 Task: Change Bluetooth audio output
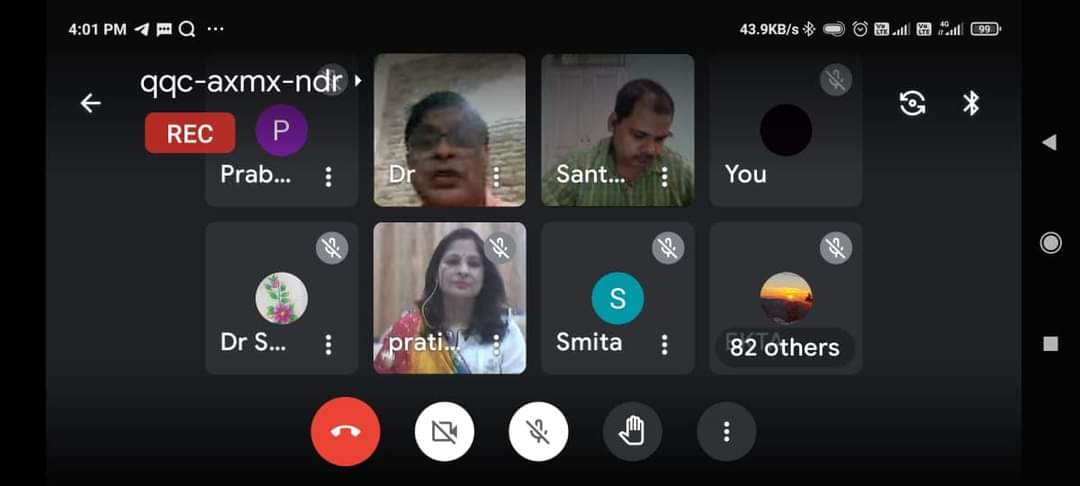click(970, 103)
